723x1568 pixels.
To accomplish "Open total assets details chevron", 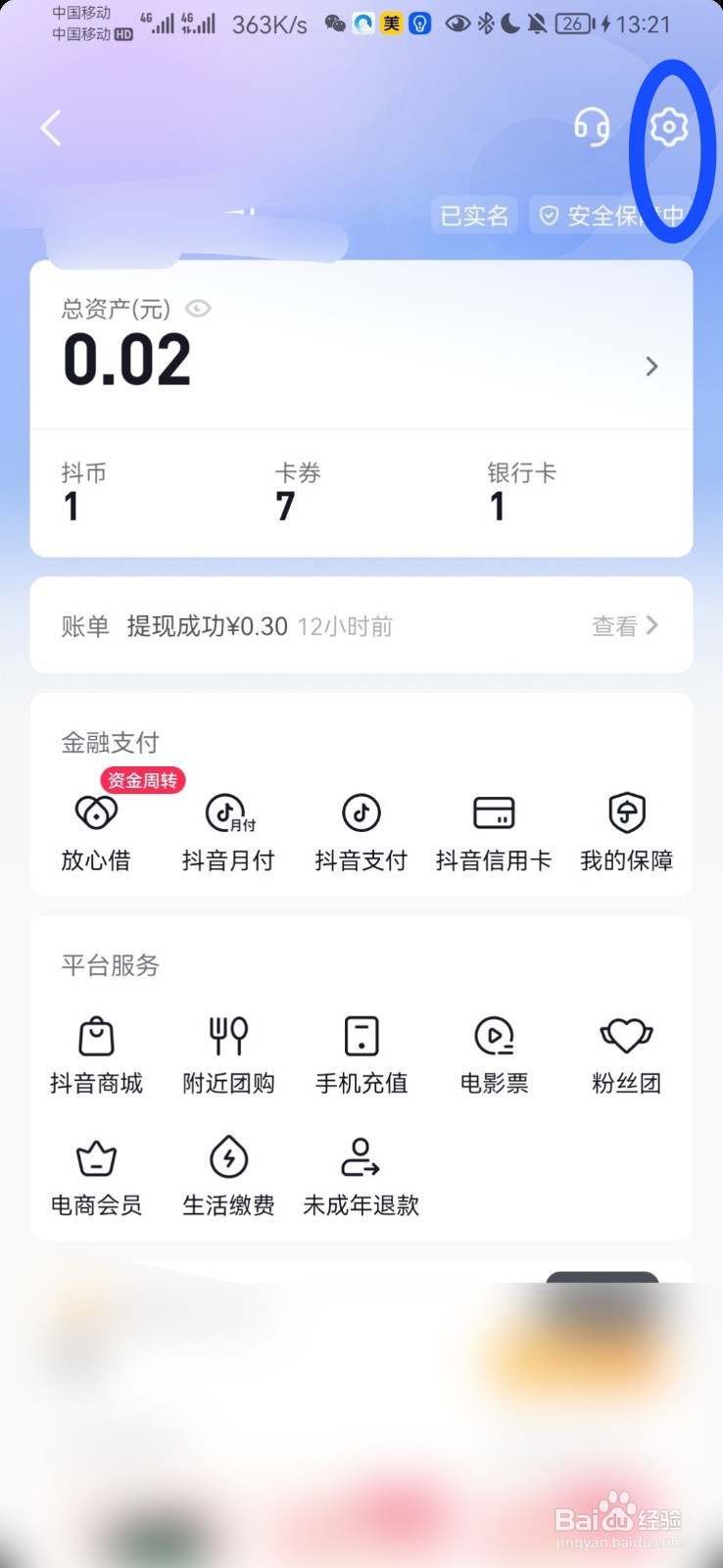I will coord(651,367).
